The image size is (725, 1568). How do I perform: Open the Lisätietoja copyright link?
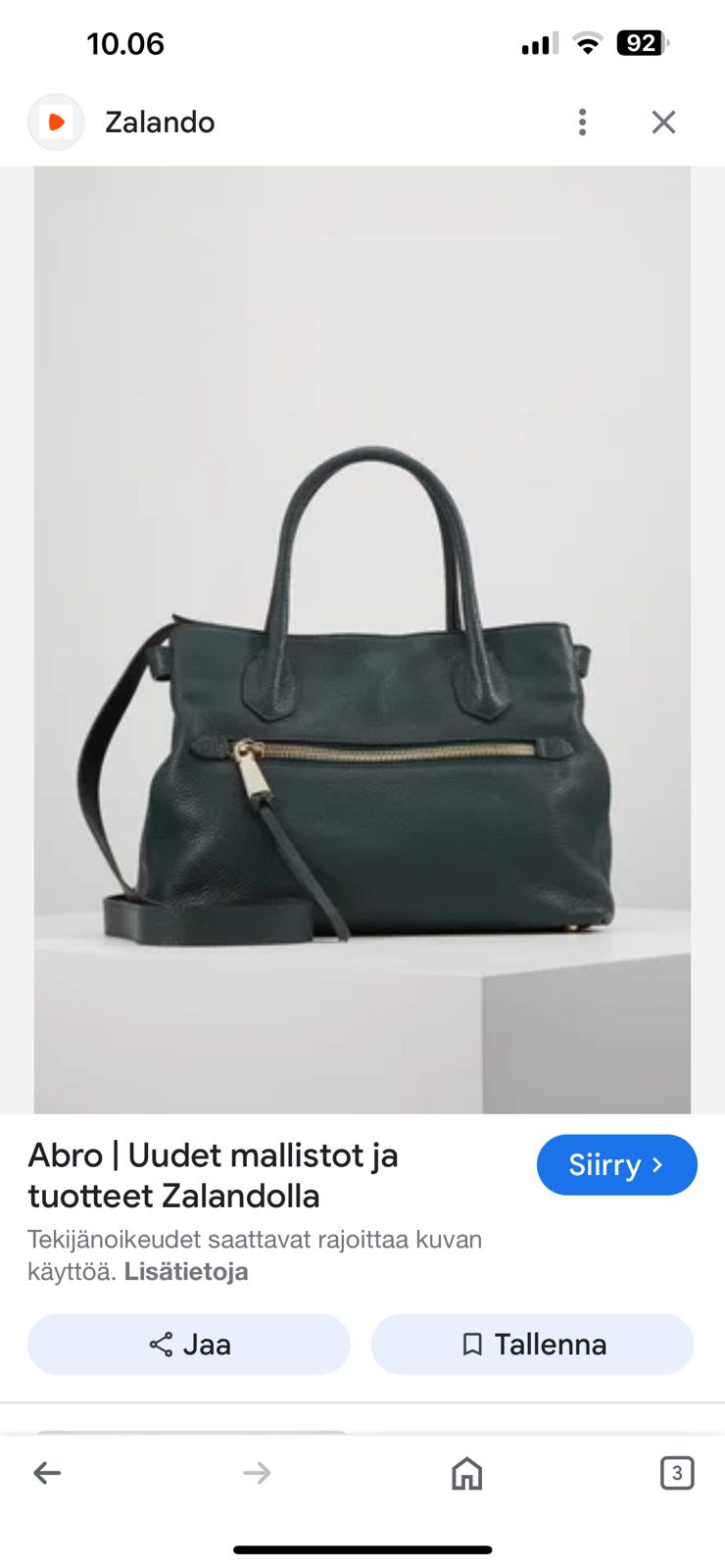[x=186, y=1272]
